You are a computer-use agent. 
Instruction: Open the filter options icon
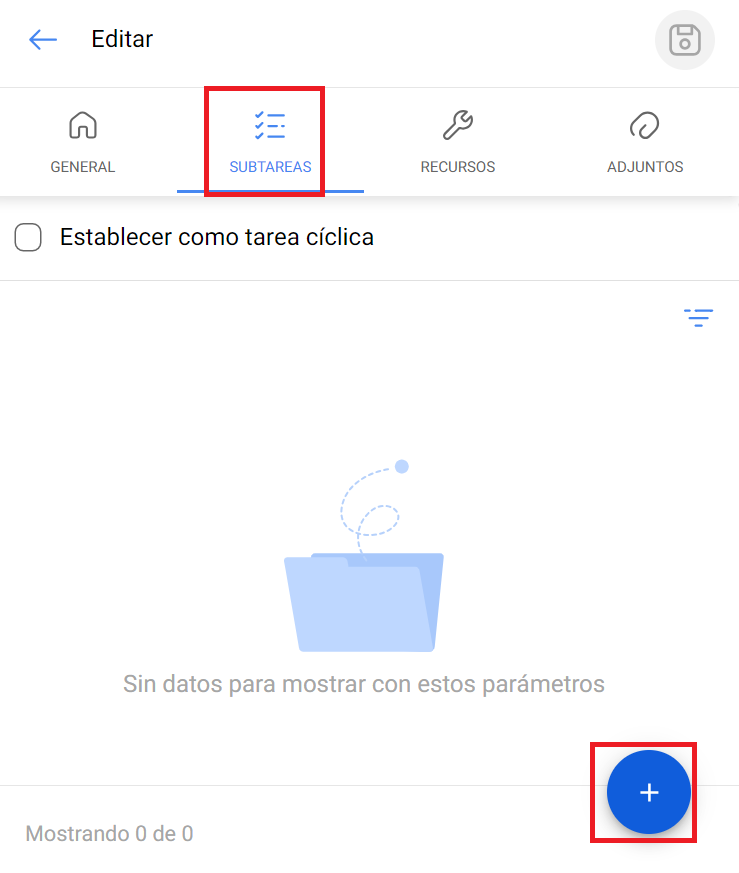698,318
